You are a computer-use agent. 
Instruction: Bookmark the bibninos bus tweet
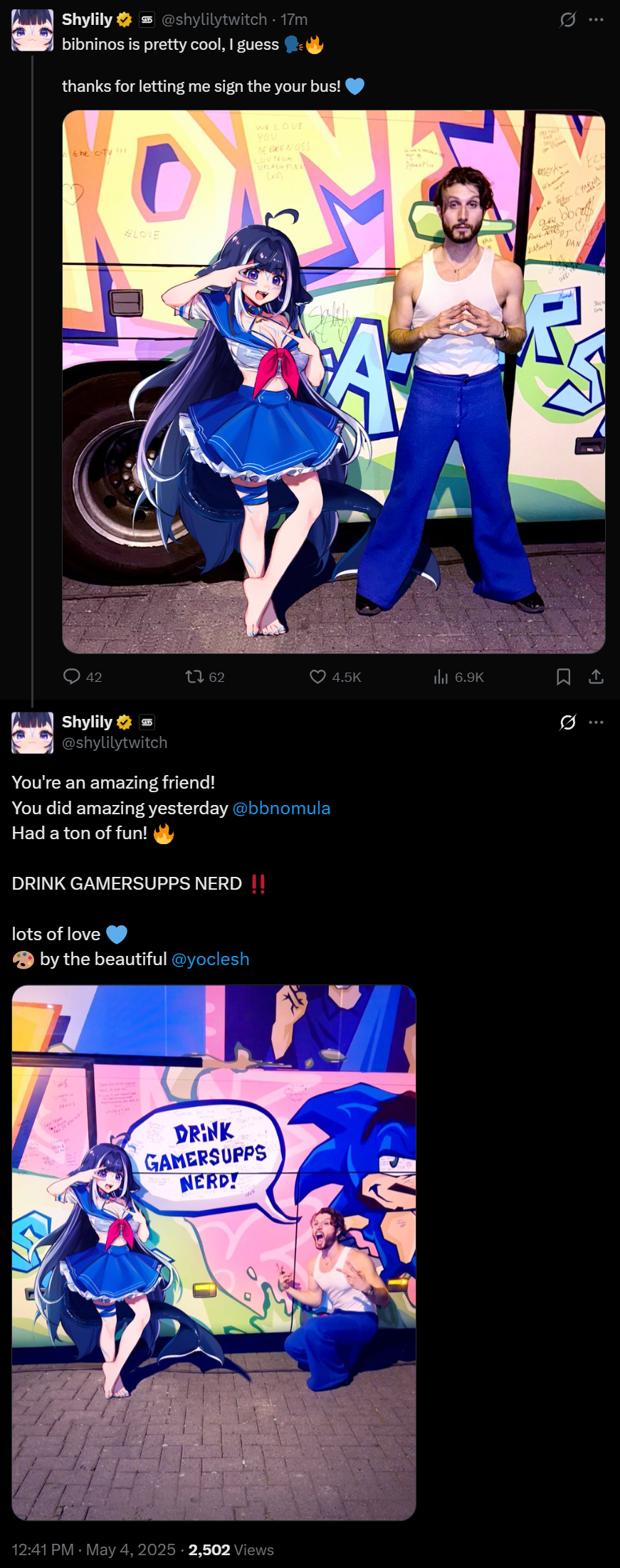[x=563, y=676]
